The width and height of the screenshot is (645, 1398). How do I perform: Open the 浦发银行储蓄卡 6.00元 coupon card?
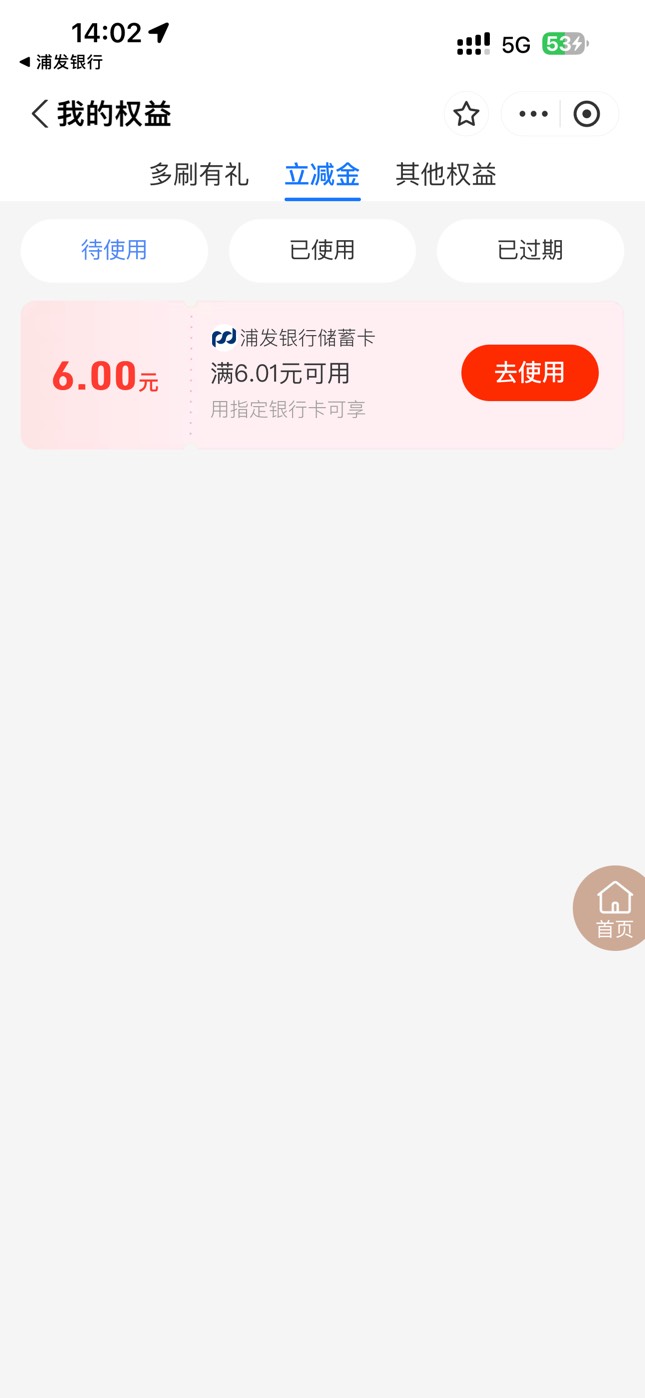(300, 375)
